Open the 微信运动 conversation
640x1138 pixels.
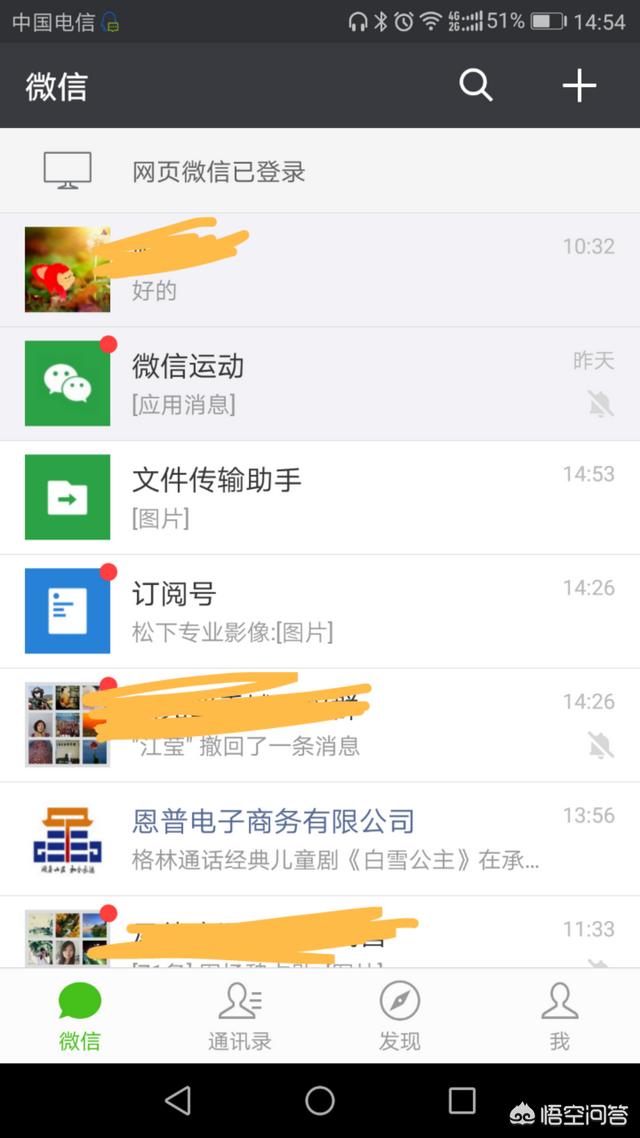coord(320,384)
